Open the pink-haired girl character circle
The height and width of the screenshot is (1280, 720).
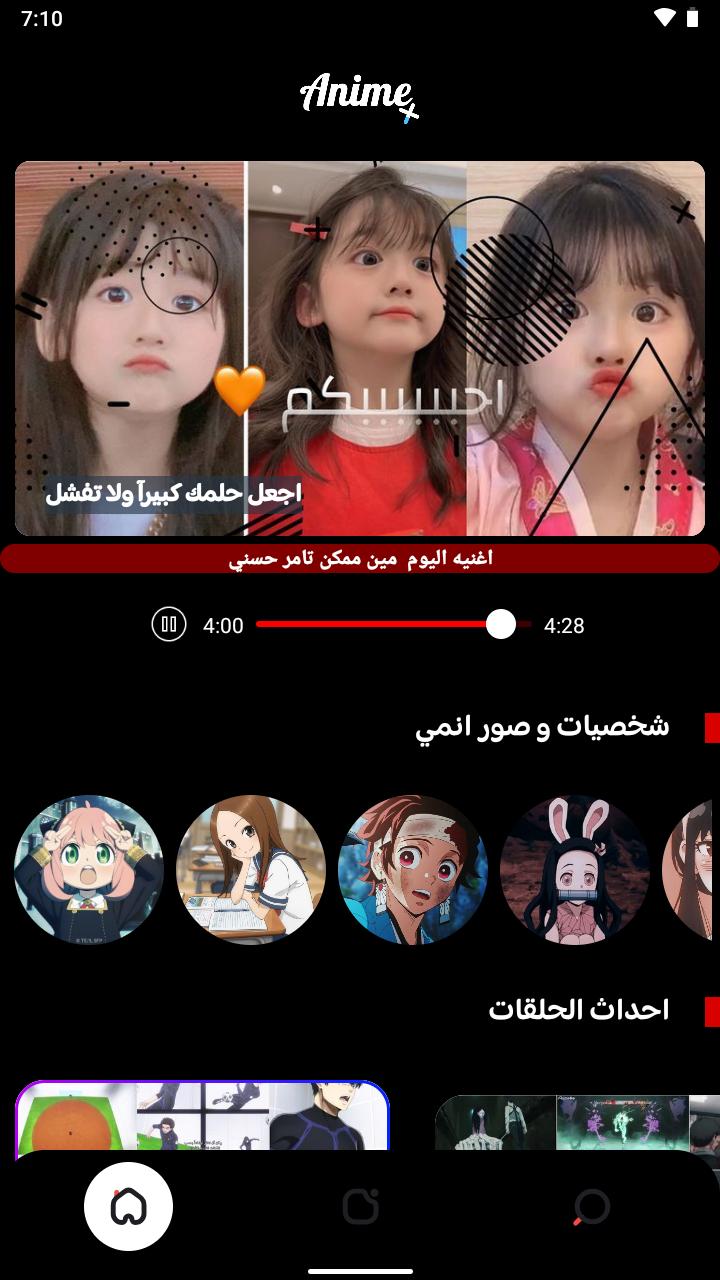[x=89, y=870]
